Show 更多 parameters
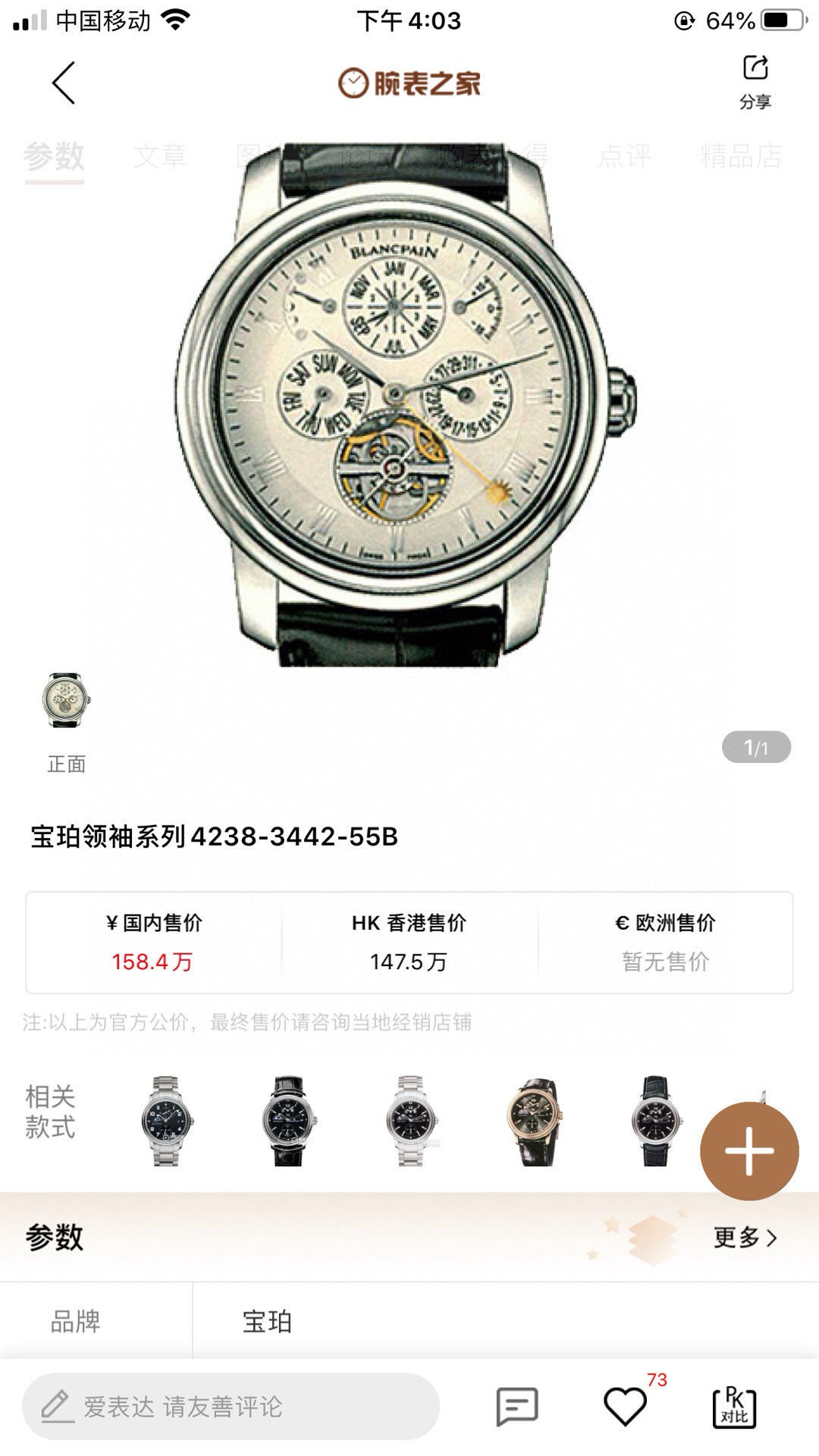 [745, 1238]
